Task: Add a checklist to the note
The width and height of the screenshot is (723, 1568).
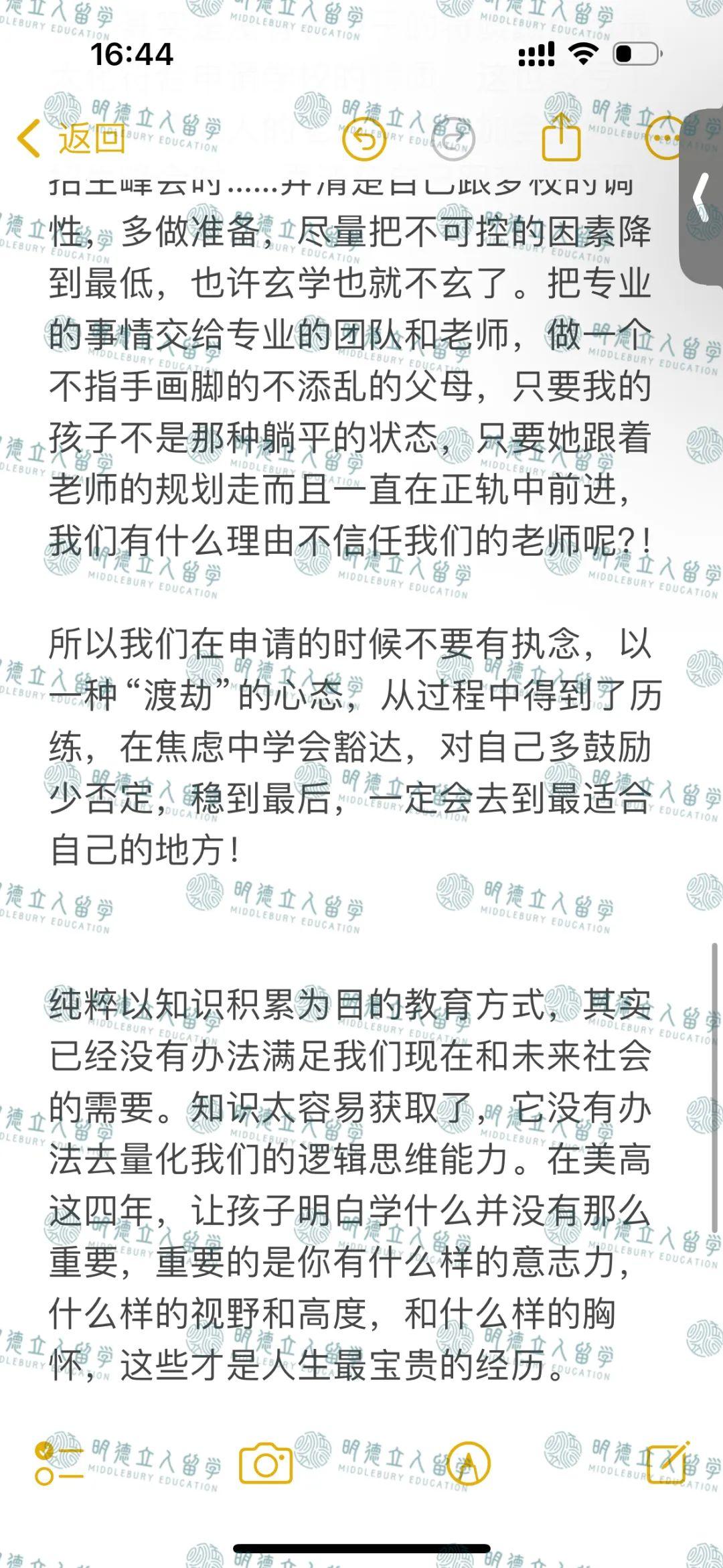Action: (58, 1463)
